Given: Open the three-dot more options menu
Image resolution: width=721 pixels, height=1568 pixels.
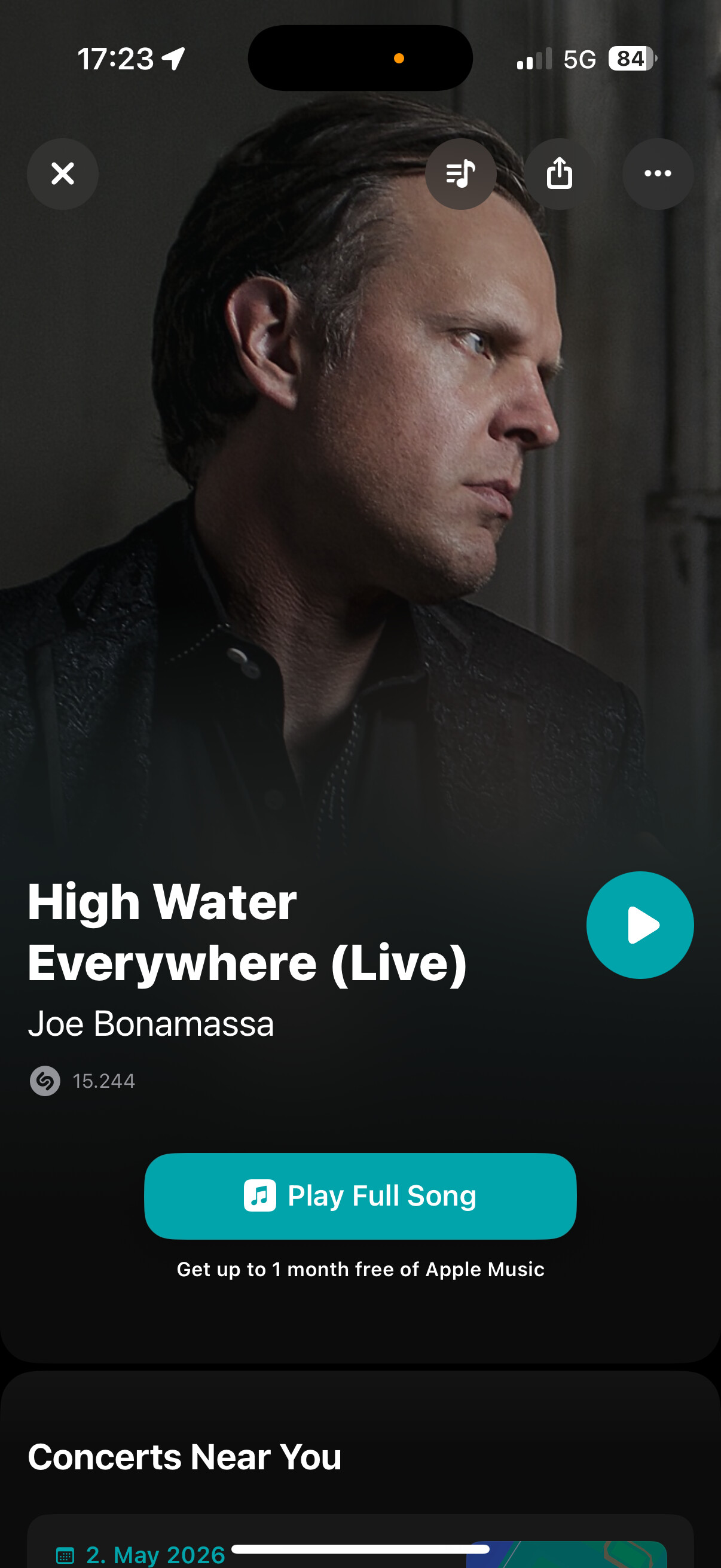Looking at the screenshot, I should pyautogui.click(x=658, y=174).
